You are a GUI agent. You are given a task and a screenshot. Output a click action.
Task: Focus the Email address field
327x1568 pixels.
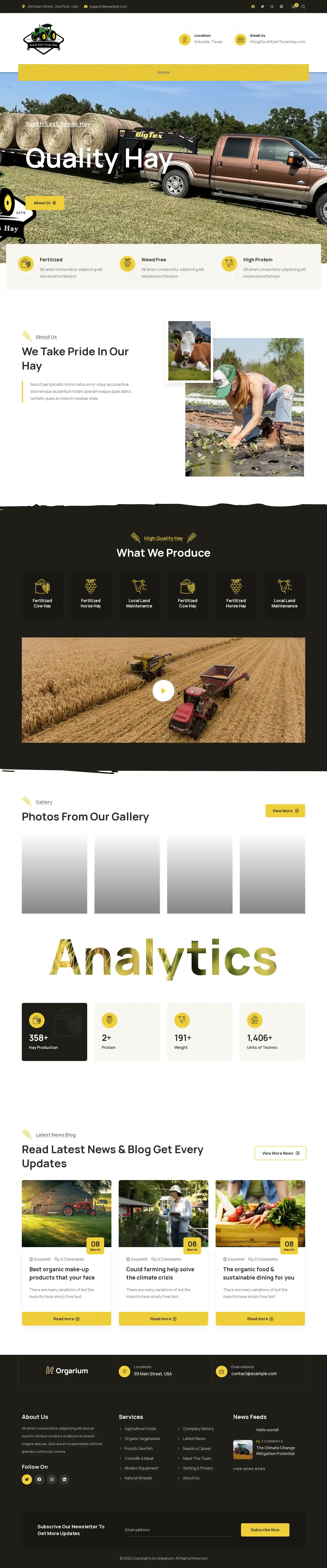point(177,1530)
